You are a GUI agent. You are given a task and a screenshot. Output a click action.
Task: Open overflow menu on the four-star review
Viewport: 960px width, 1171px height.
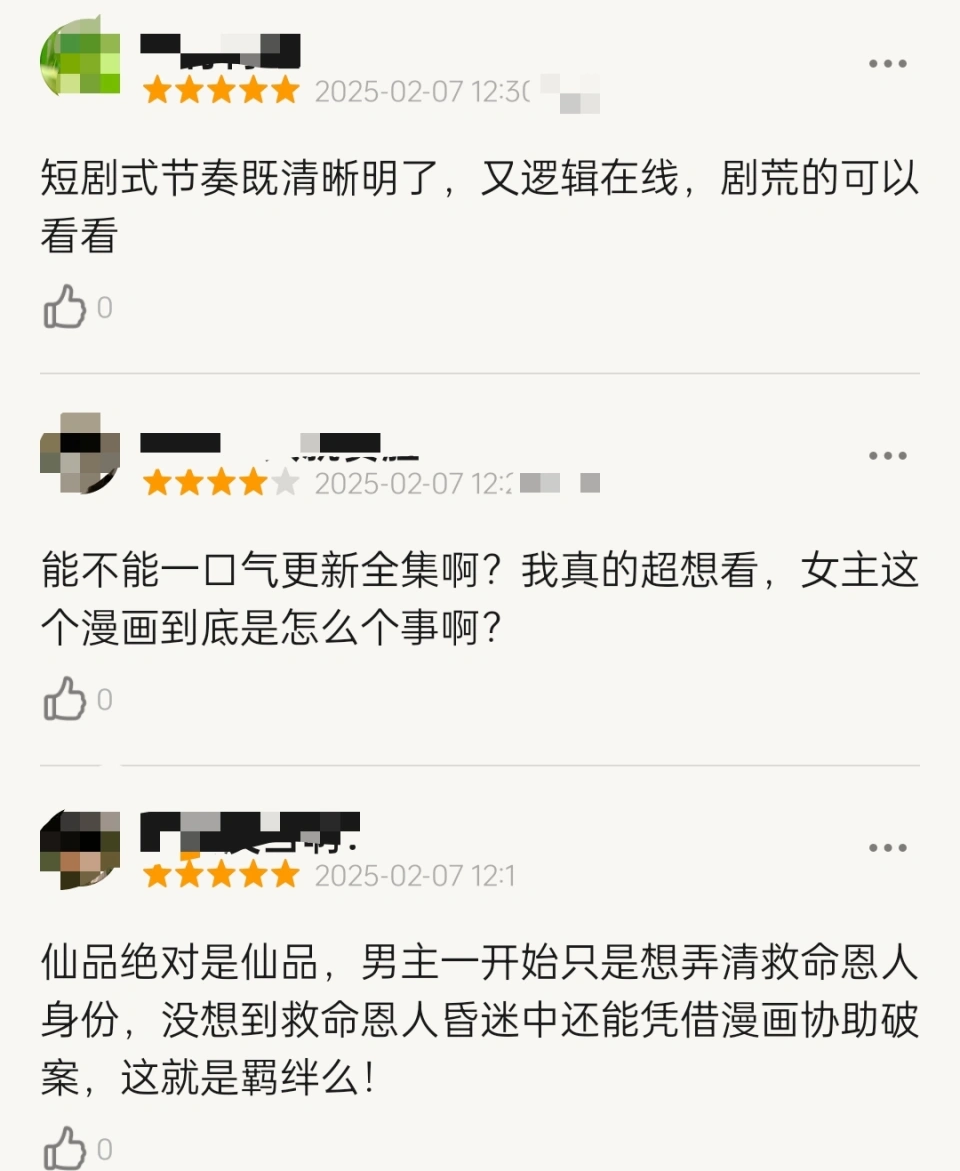click(887, 456)
